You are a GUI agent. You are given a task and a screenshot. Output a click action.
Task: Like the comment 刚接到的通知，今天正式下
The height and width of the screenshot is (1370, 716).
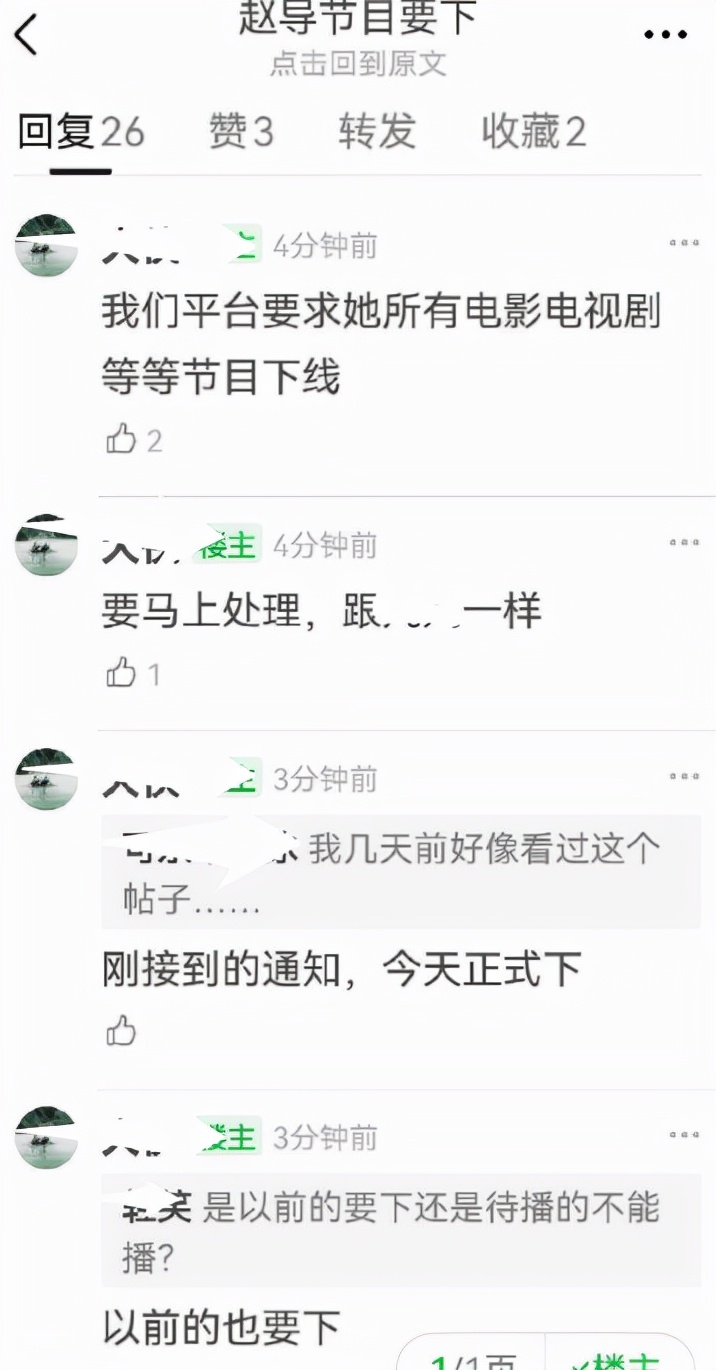(122, 1030)
